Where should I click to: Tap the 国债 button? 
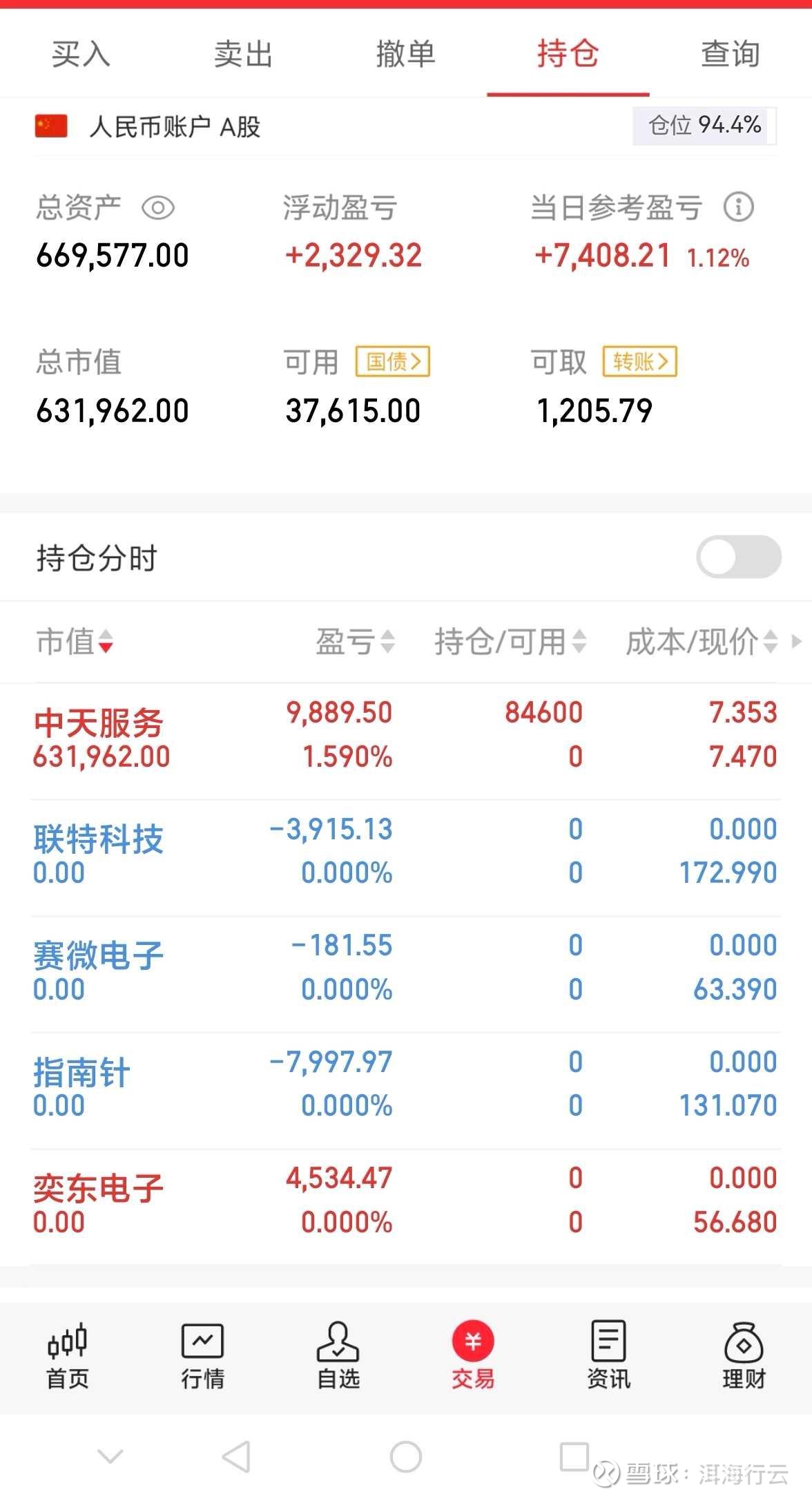click(392, 361)
